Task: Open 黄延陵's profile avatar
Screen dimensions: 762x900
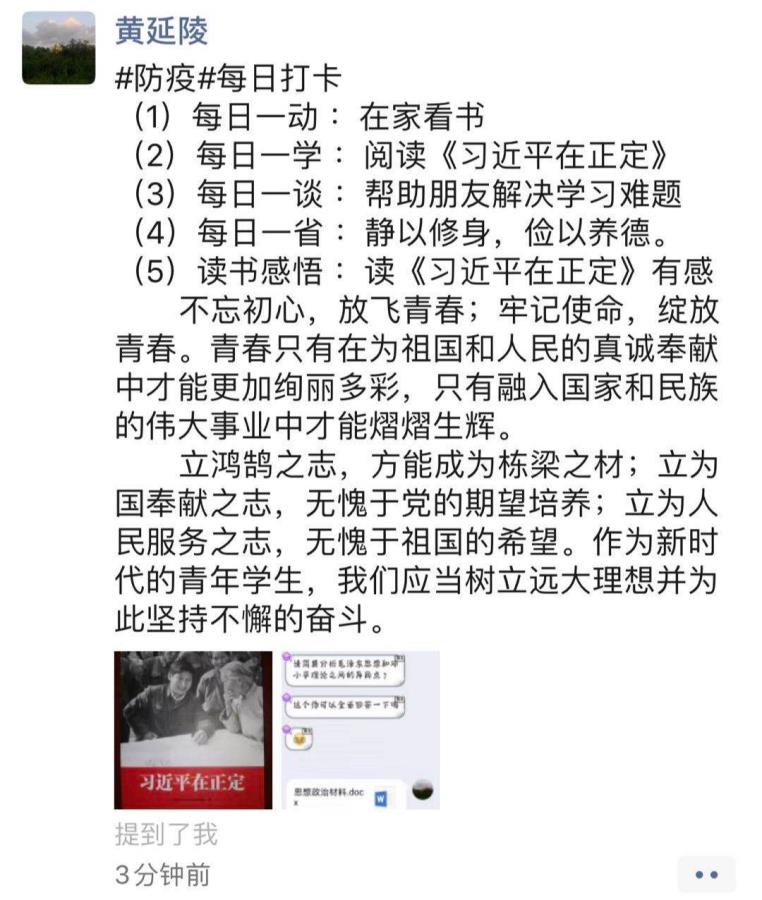Action: click(x=58, y=48)
